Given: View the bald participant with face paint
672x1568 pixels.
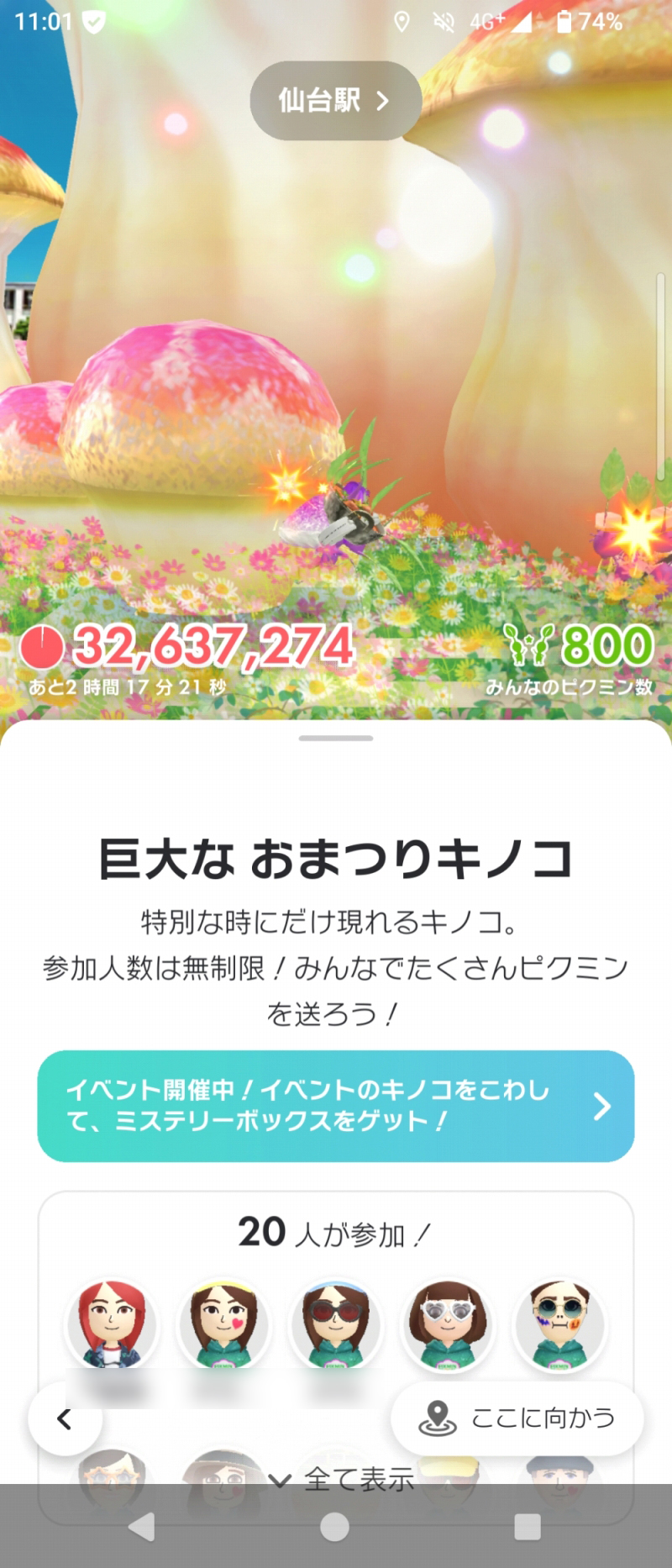Looking at the screenshot, I should [559, 1325].
